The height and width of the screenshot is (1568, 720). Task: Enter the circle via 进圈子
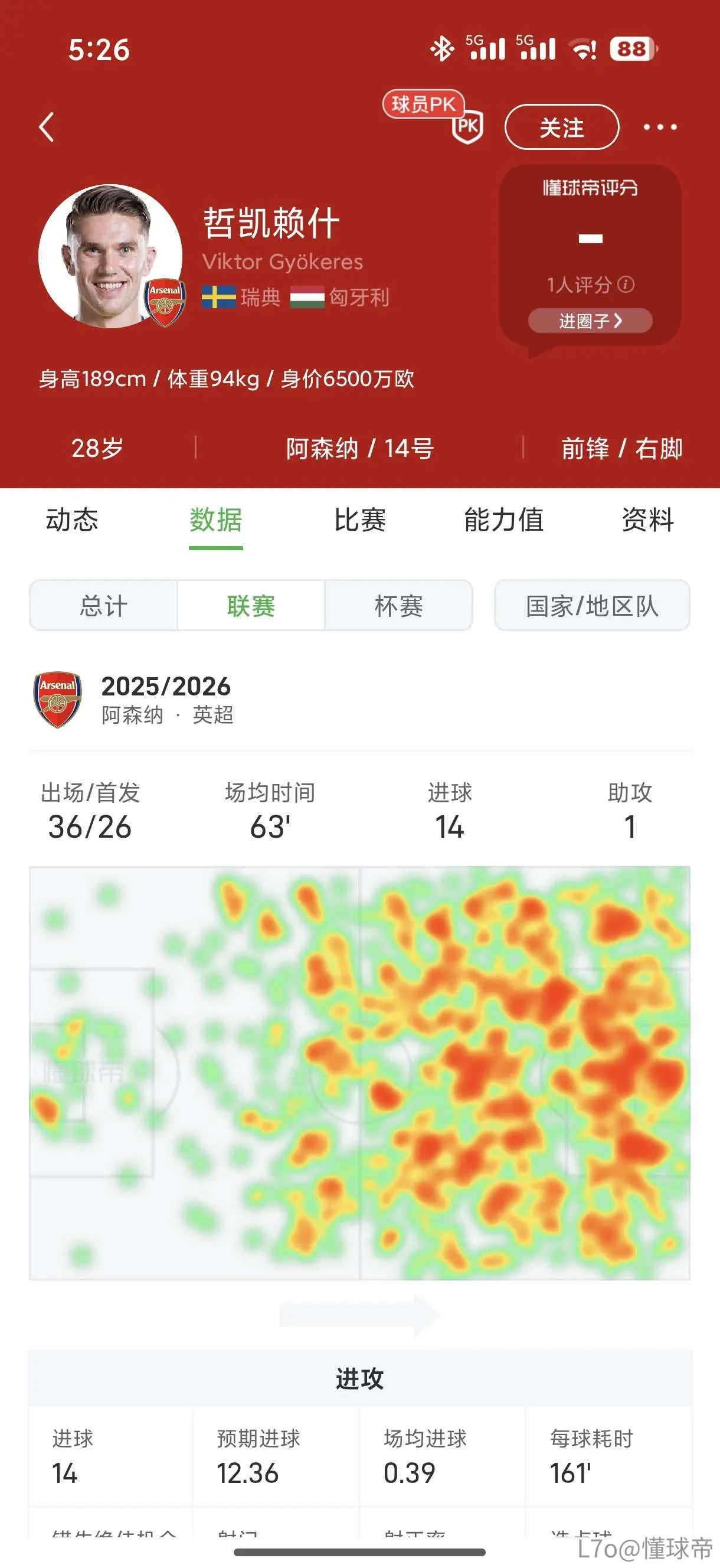(x=590, y=321)
